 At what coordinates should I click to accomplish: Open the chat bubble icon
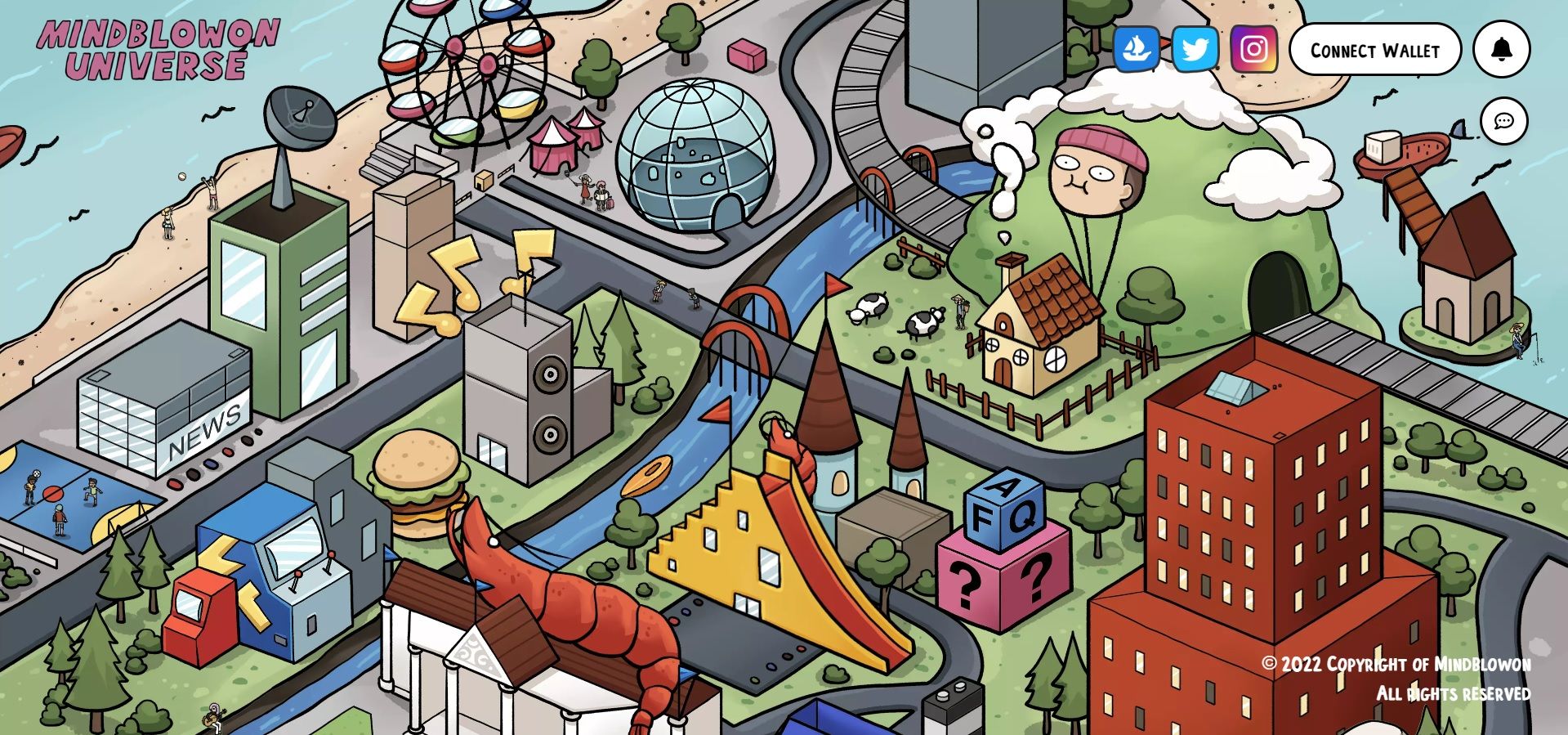click(1503, 121)
